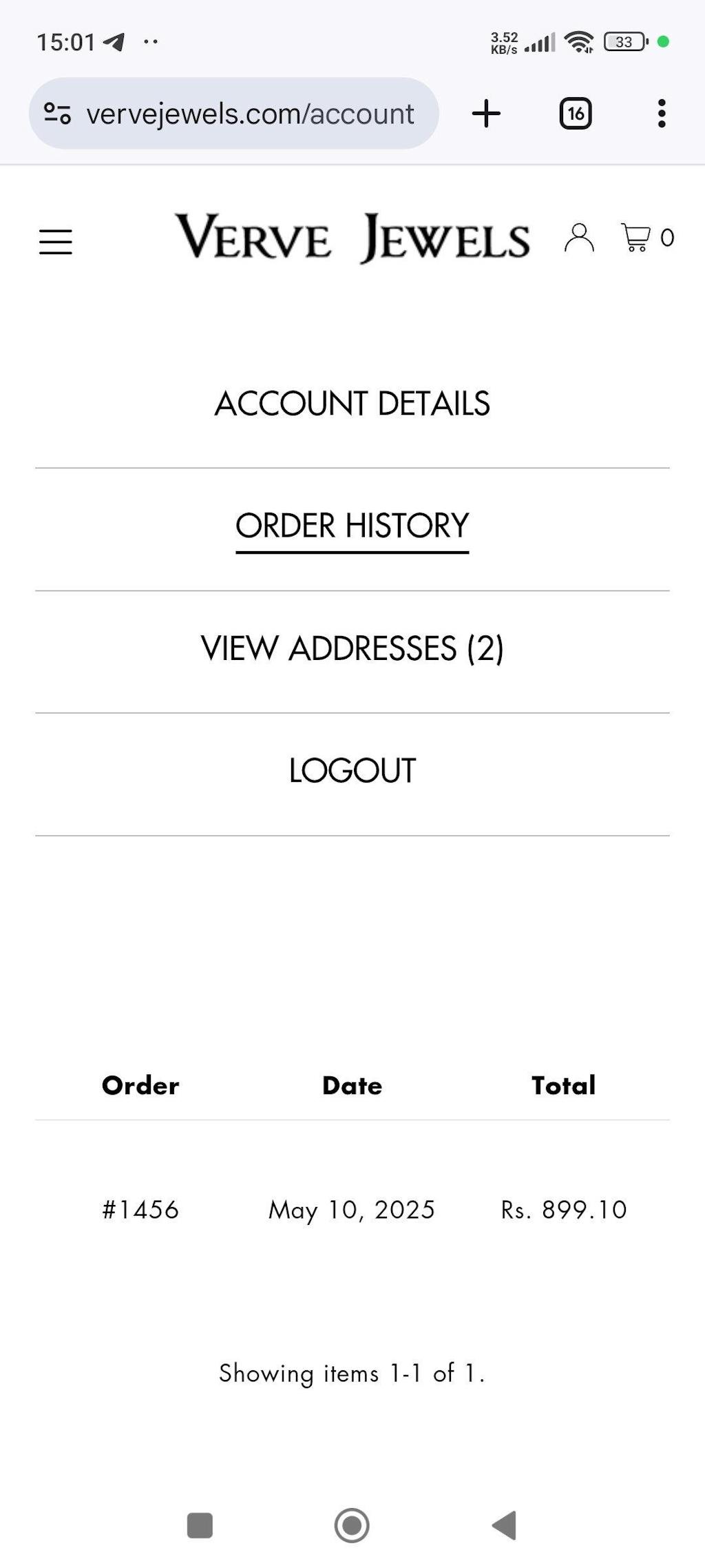
Task: View site information for vervejewels.com
Action: tap(57, 114)
